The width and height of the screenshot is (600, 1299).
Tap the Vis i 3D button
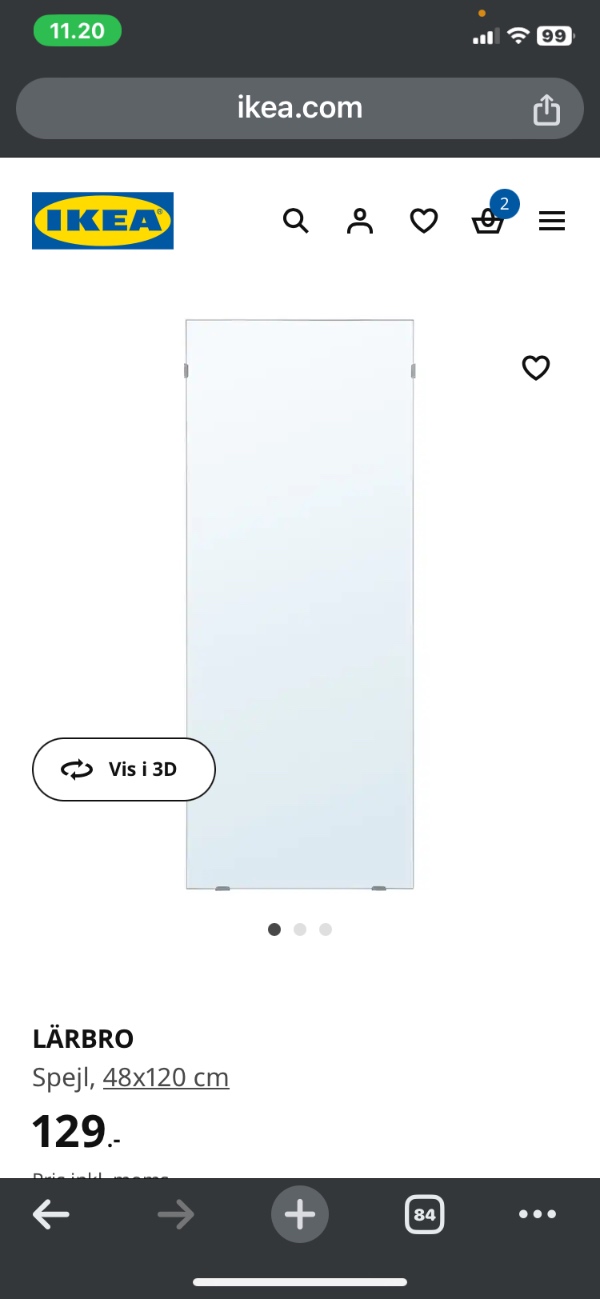(124, 769)
